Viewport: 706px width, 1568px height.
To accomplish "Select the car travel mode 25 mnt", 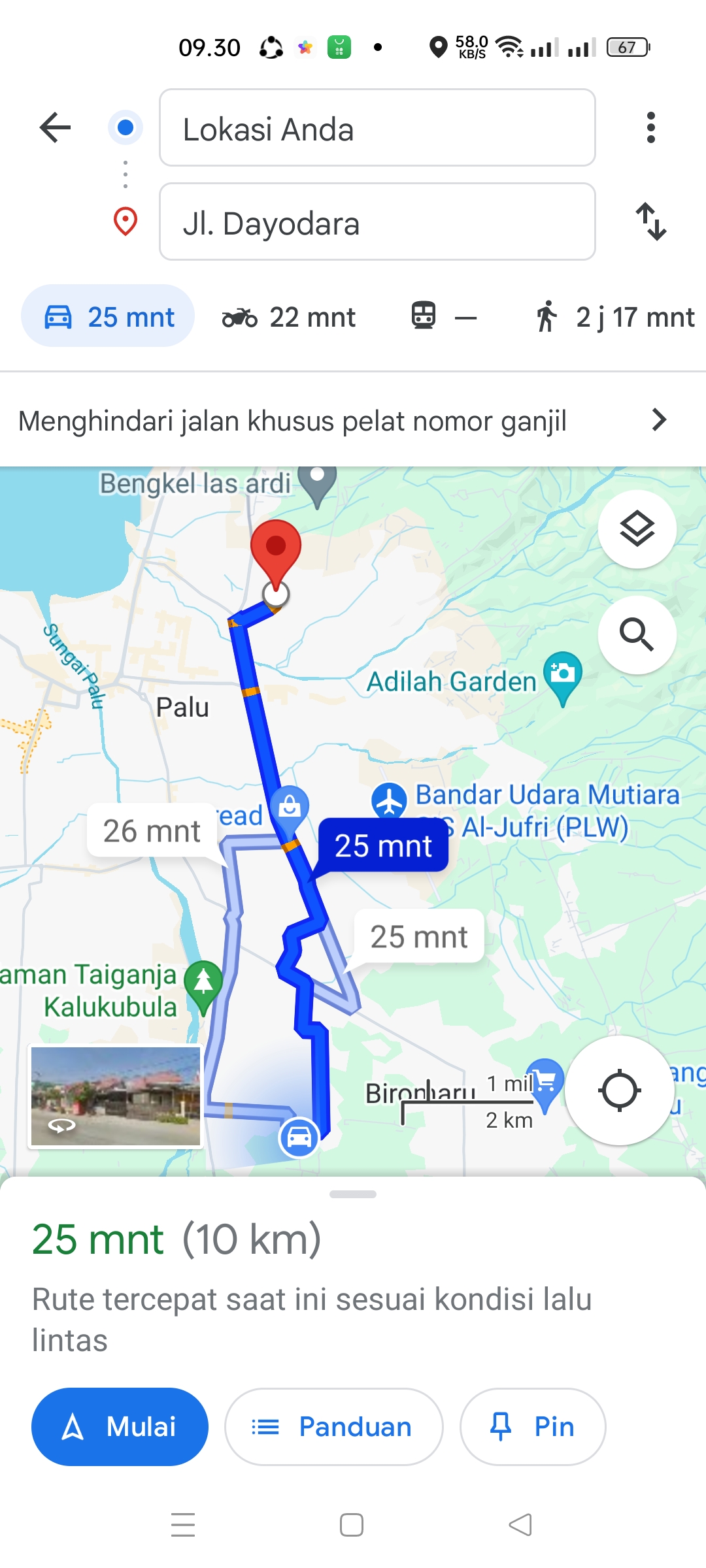I will 108,316.
